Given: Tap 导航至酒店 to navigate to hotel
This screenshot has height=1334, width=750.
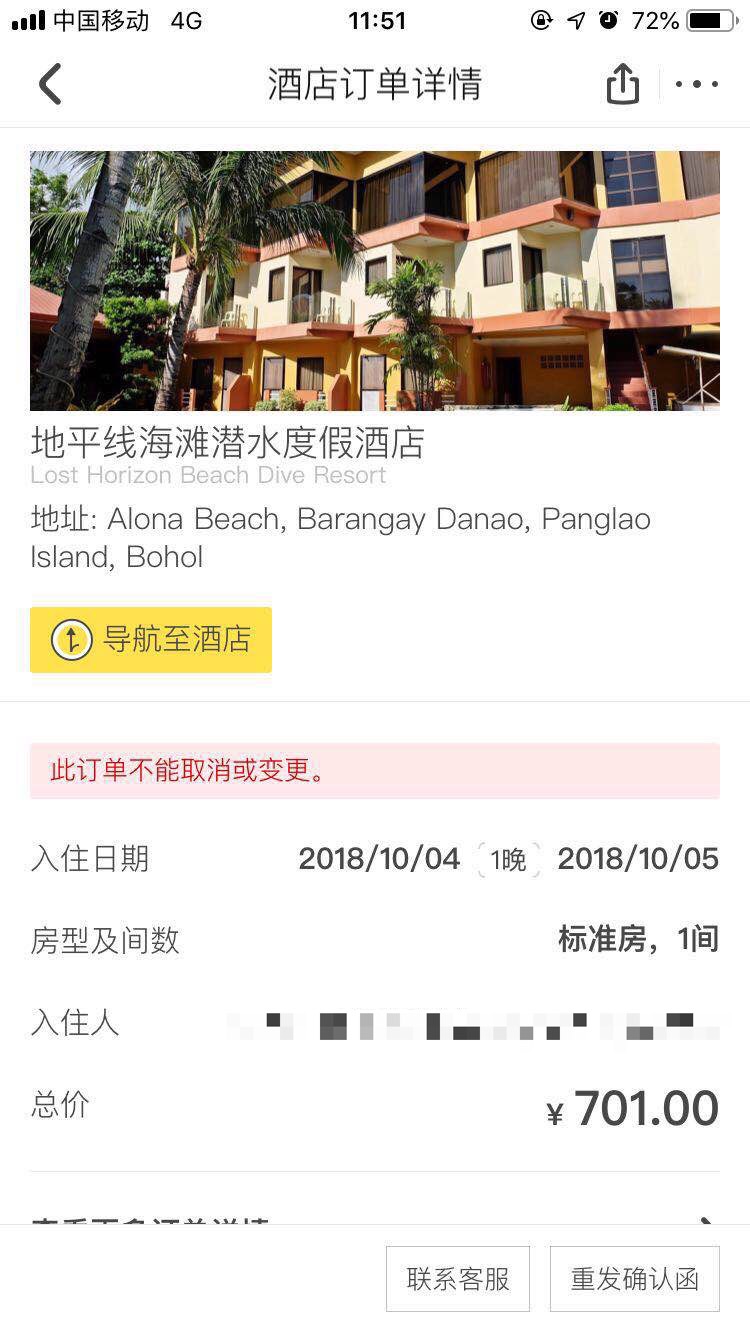Looking at the screenshot, I should tap(151, 640).
